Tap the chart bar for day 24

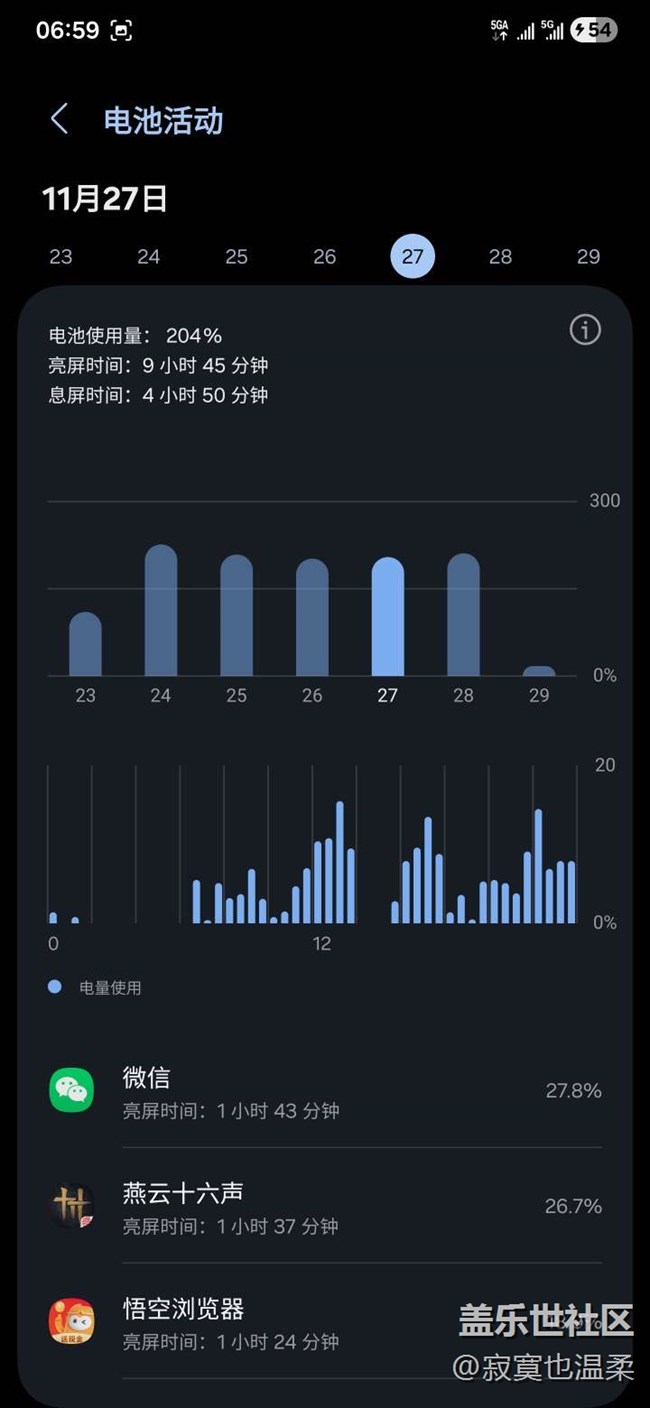(161, 610)
